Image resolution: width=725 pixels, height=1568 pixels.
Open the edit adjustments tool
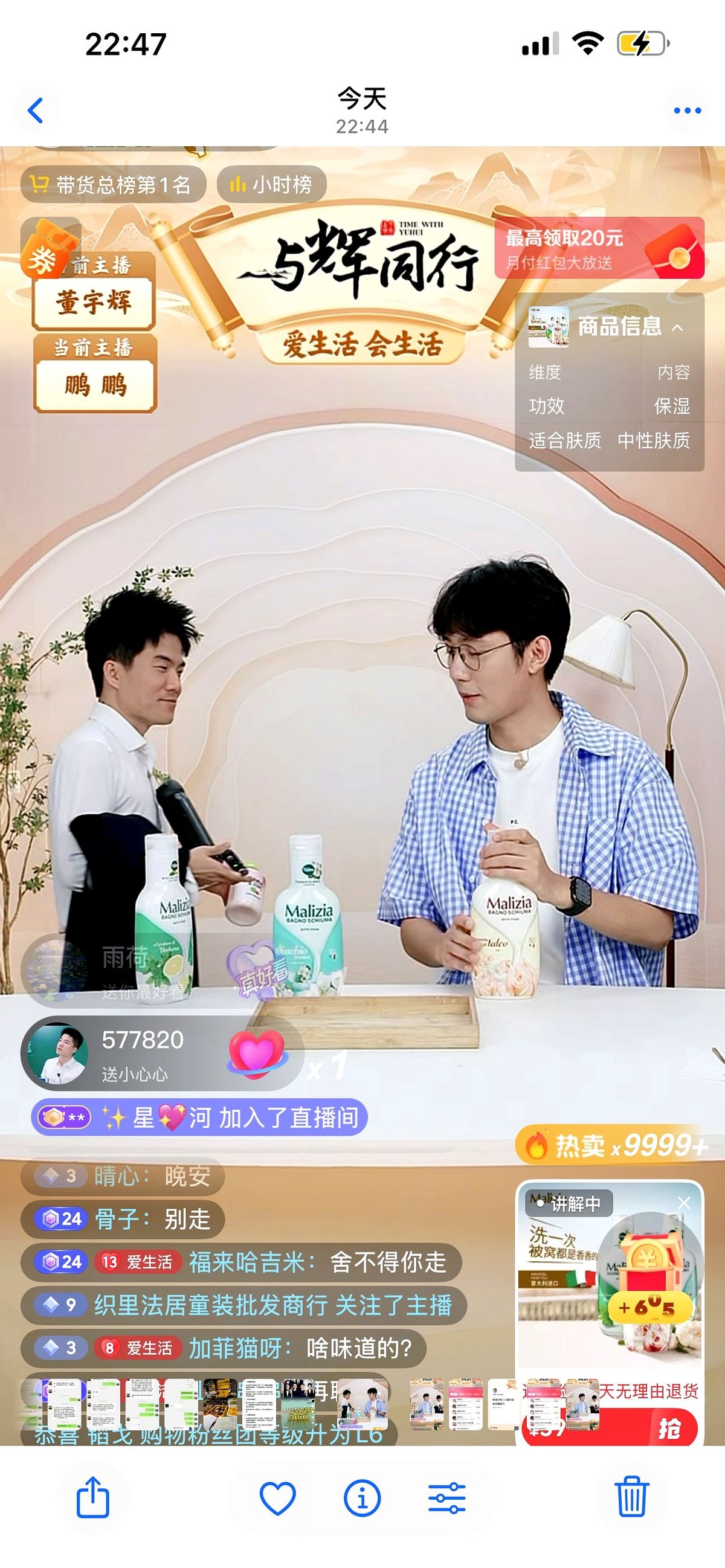[447, 1499]
